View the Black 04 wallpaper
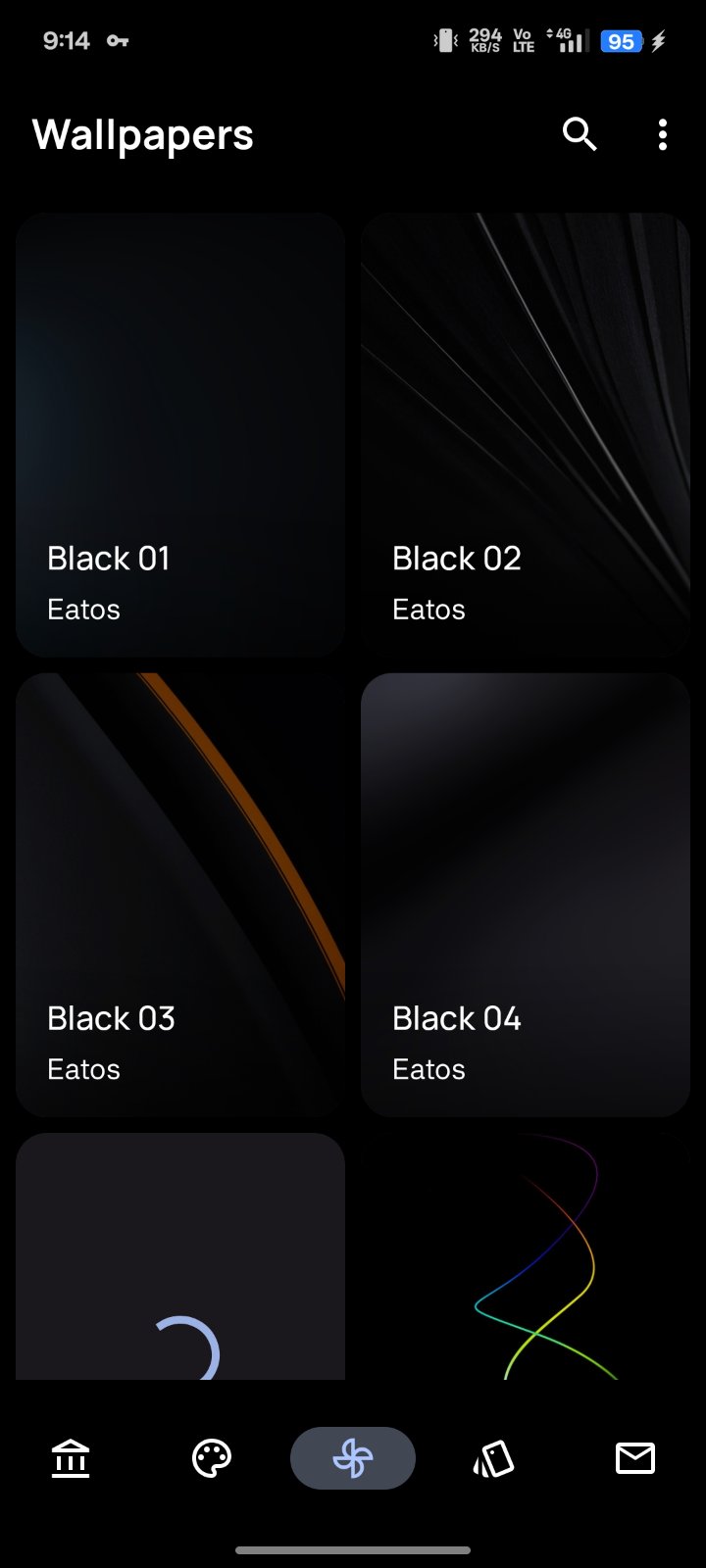706x1568 pixels. [x=526, y=895]
